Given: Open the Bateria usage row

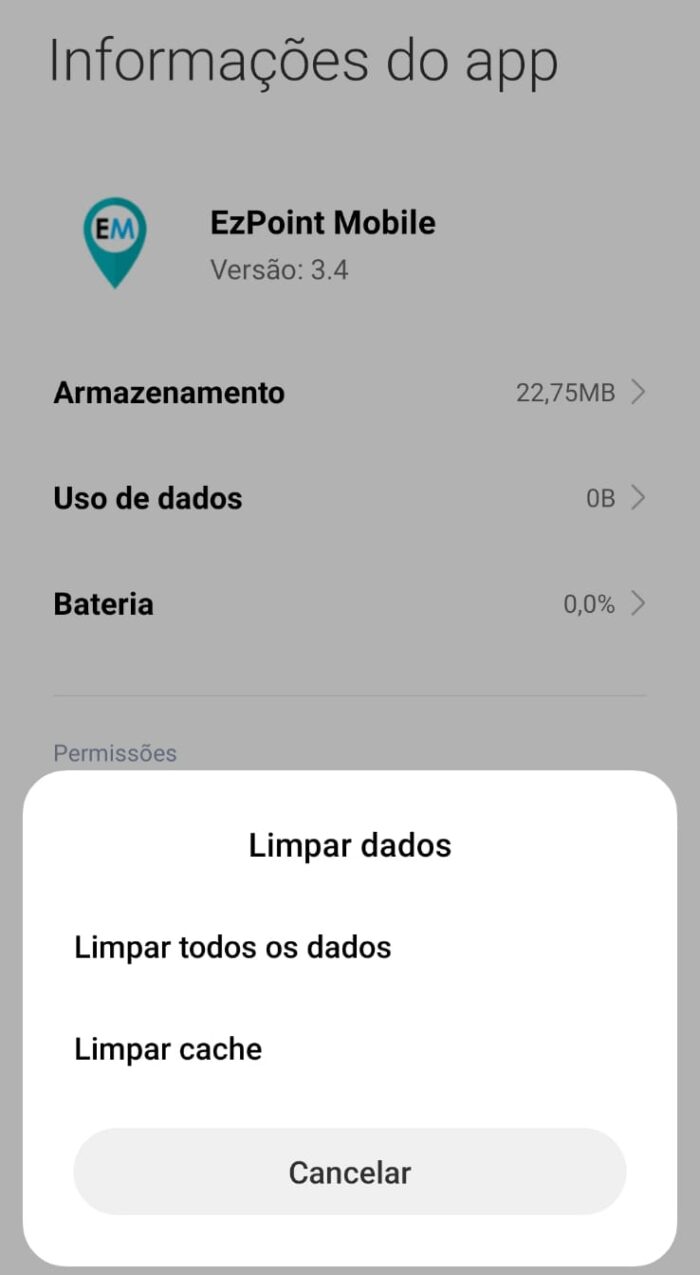Looking at the screenshot, I should [349, 604].
